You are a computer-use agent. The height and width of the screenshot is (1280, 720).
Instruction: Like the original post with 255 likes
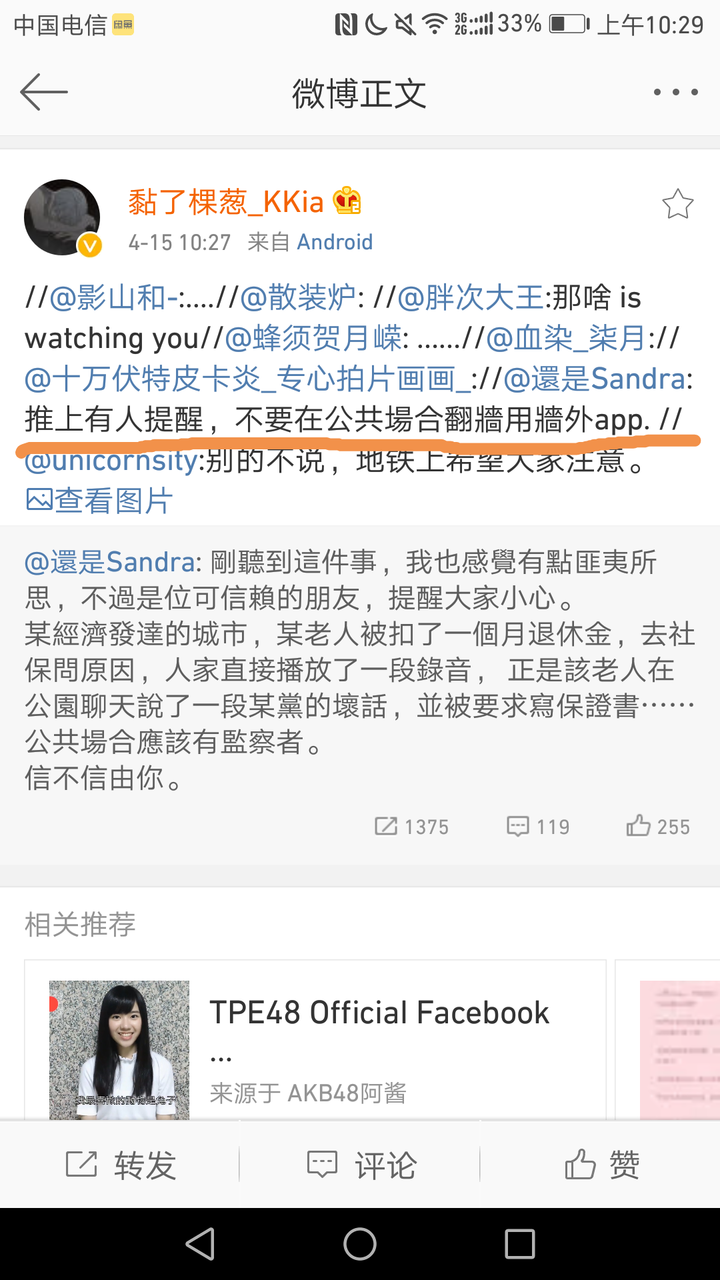[x=658, y=827]
